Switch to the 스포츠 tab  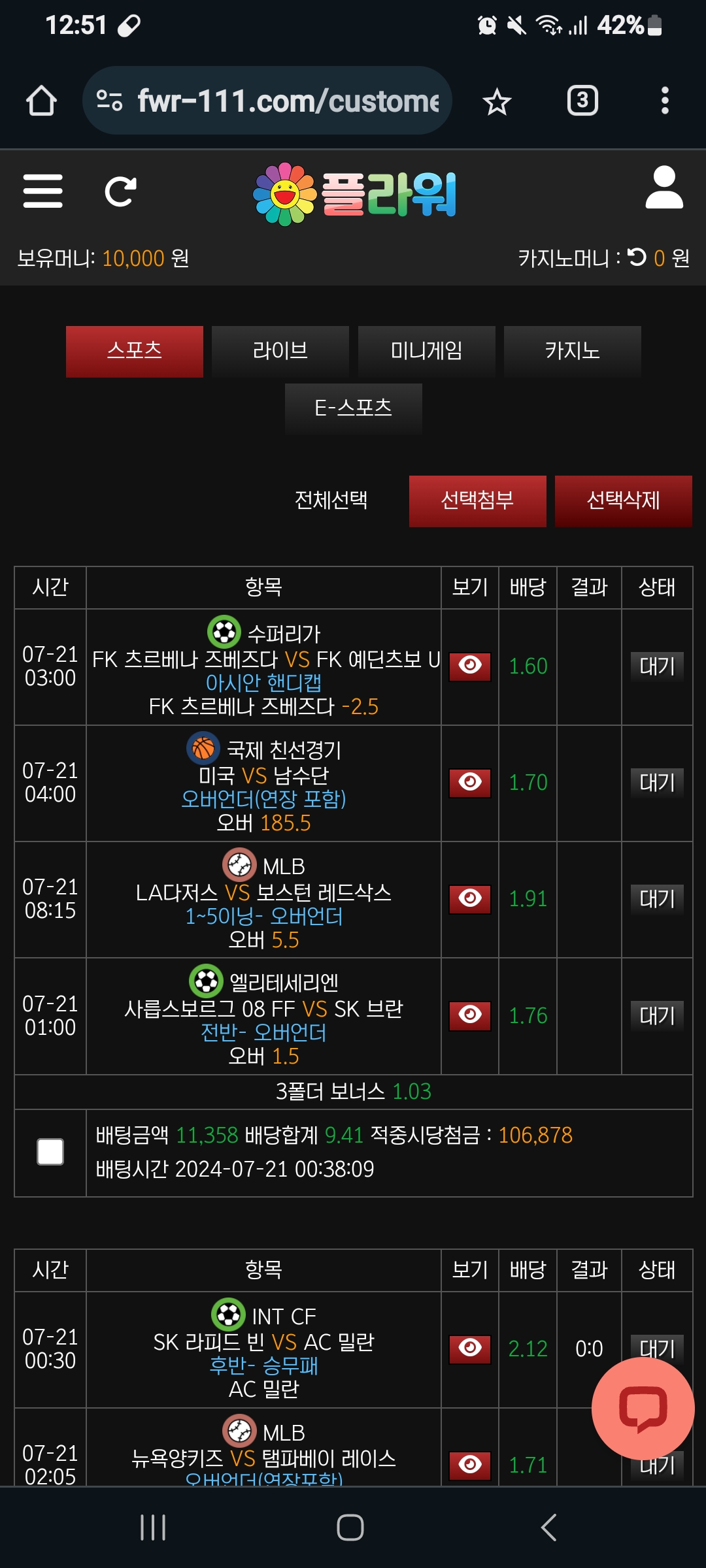[135, 351]
